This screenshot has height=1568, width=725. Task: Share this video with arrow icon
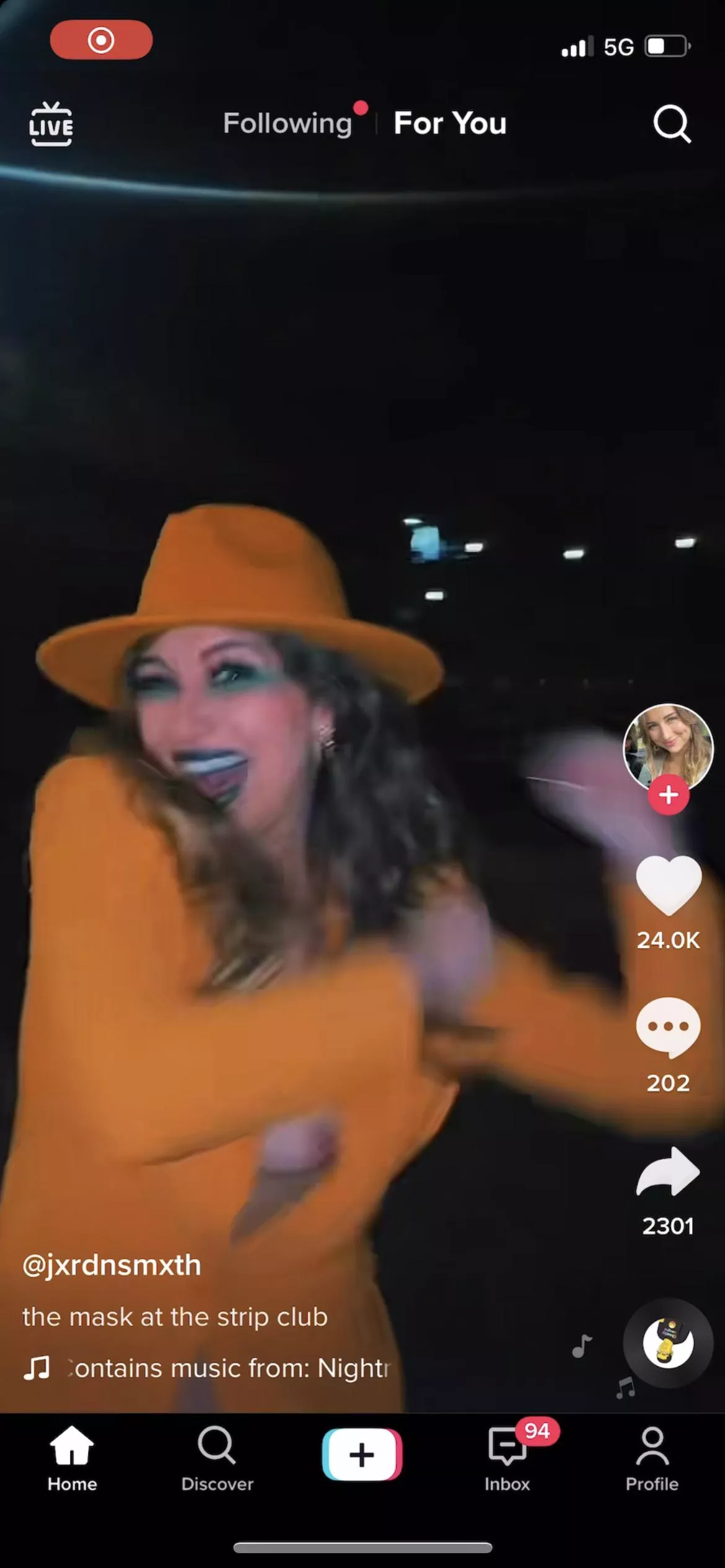[x=668, y=1172]
